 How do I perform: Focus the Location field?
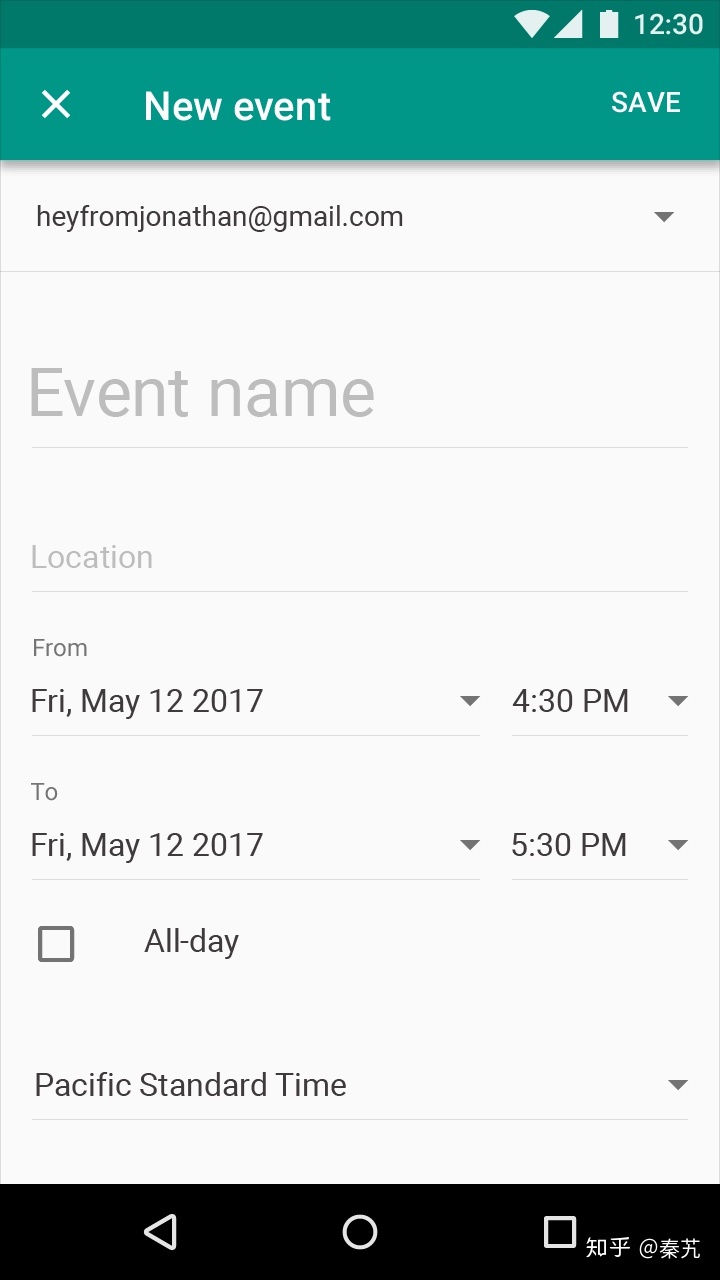360,558
